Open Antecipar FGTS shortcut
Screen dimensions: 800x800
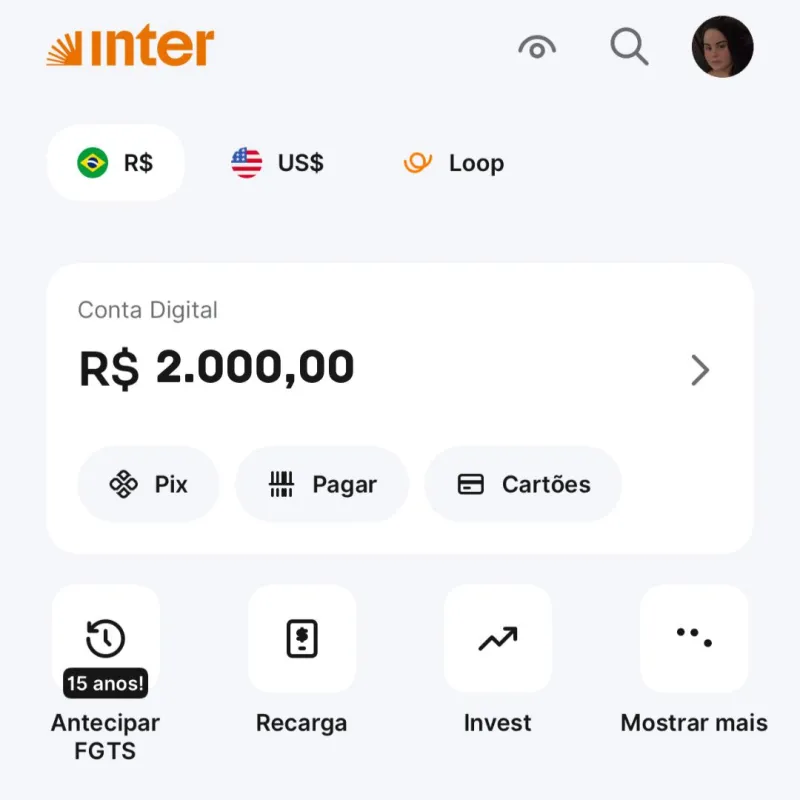[x=106, y=640]
